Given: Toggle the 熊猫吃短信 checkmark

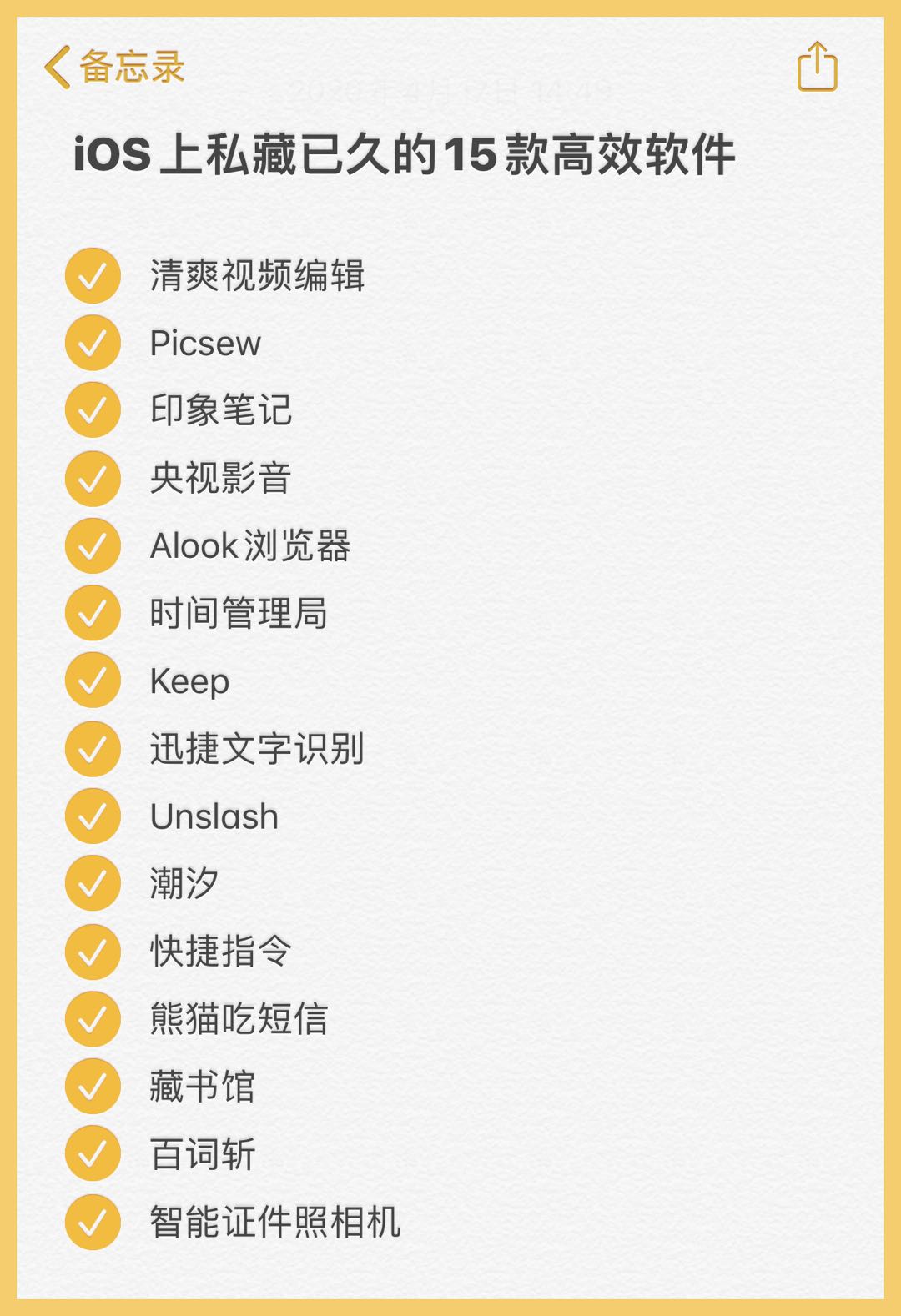Looking at the screenshot, I should pos(92,1017).
